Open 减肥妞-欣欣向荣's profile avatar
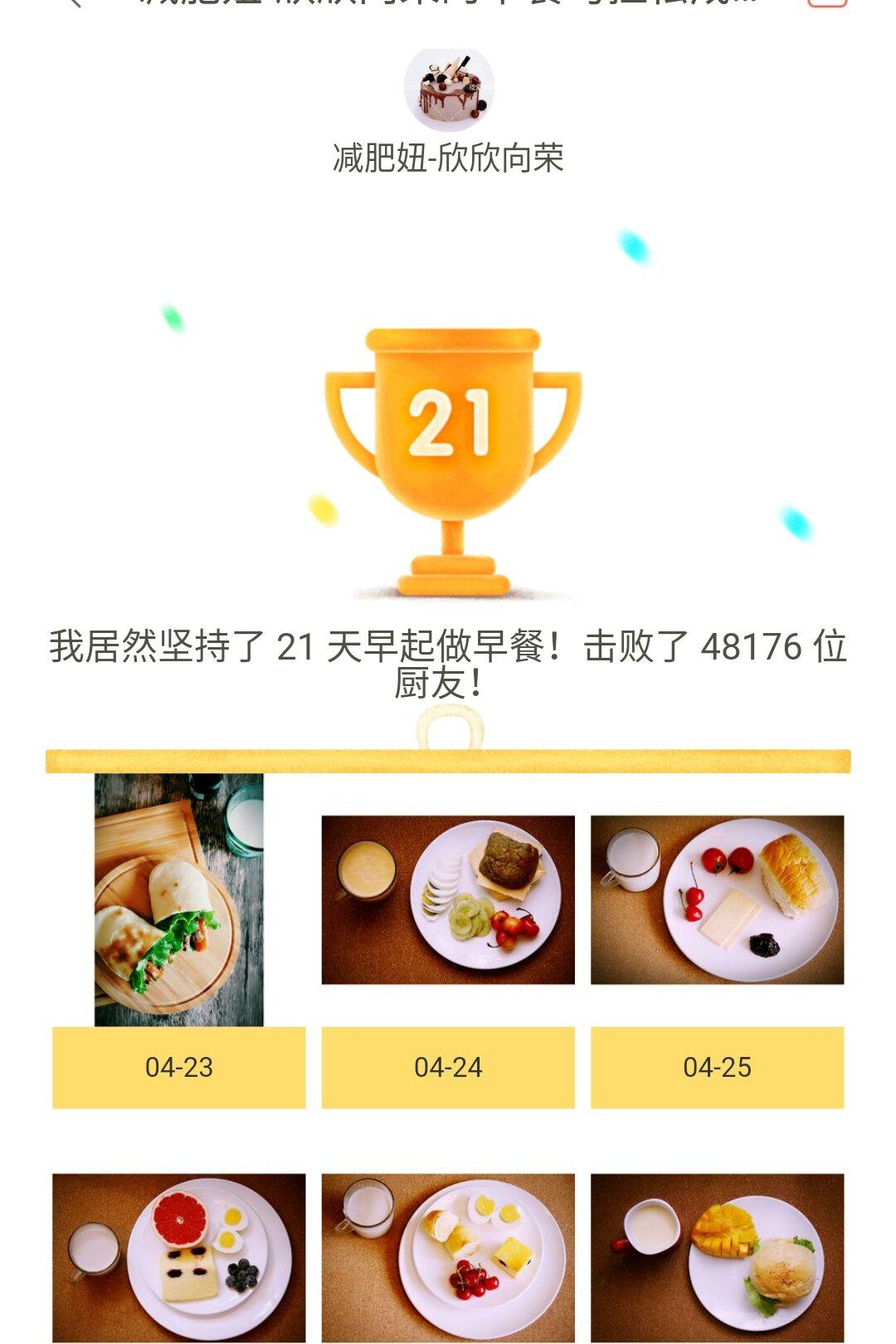The width and height of the screenshot is (896, 1344). [x=449, y=89]
